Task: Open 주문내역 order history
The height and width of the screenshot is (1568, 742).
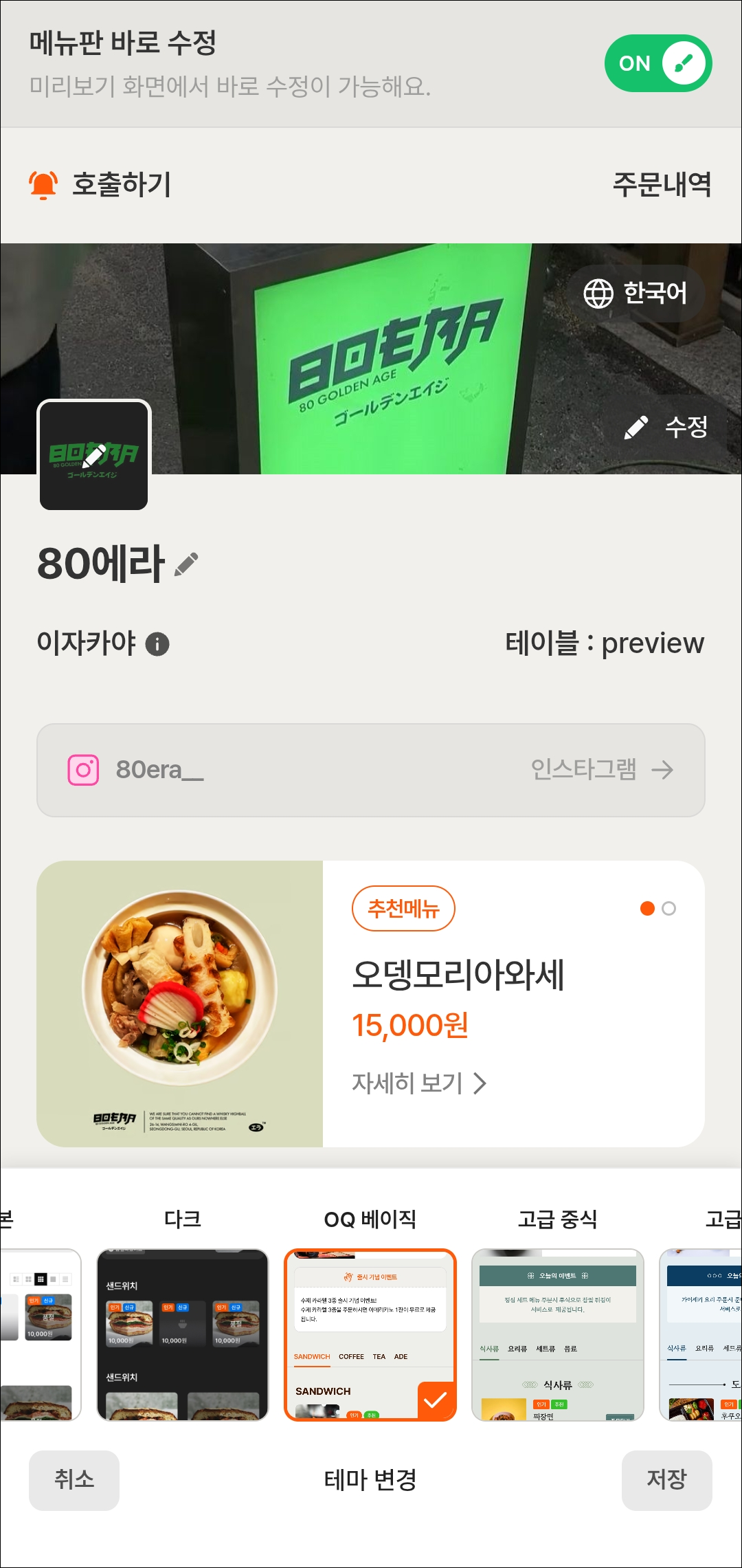Action: point(661,184)
